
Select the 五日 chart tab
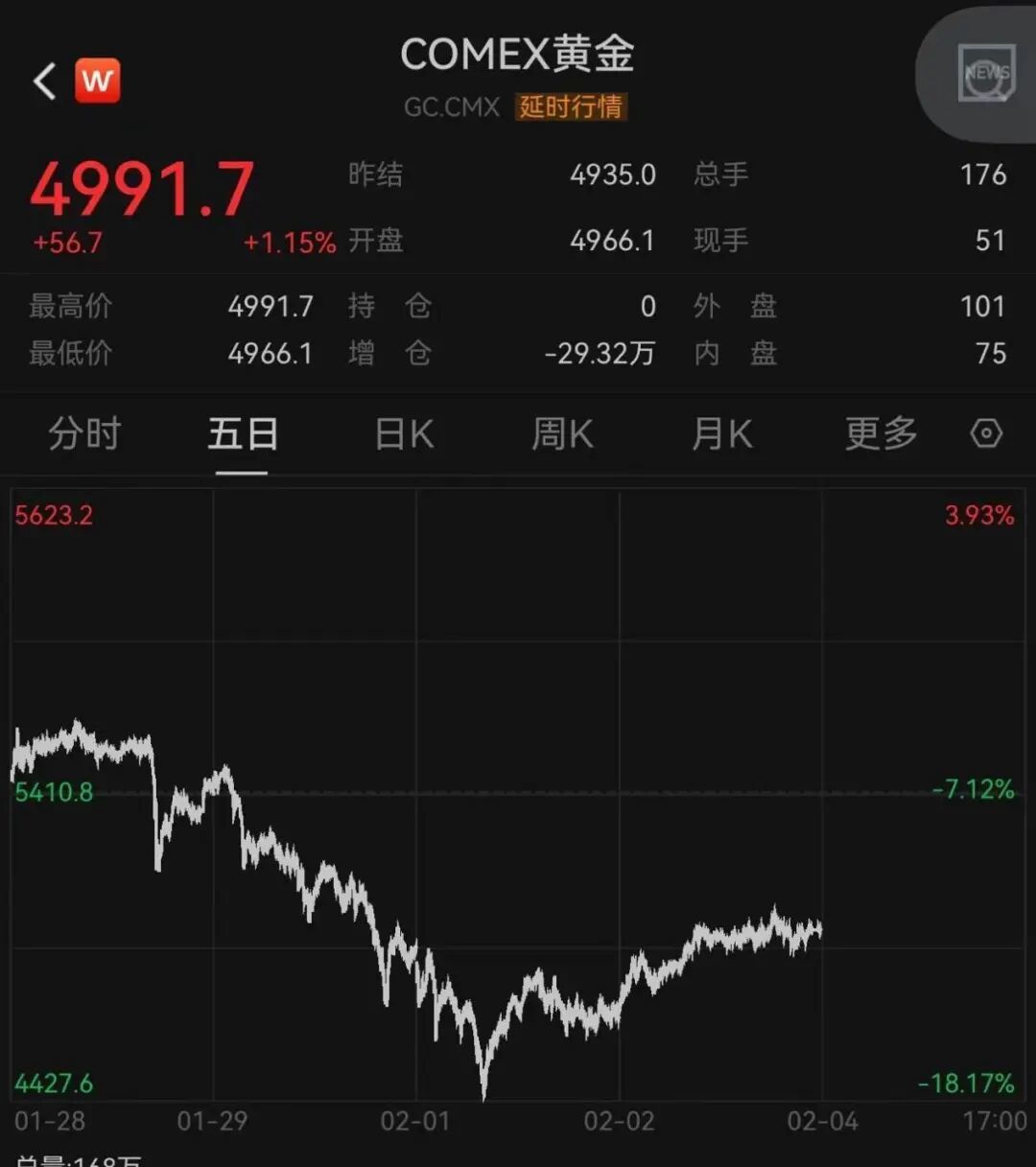pos(243,434)
